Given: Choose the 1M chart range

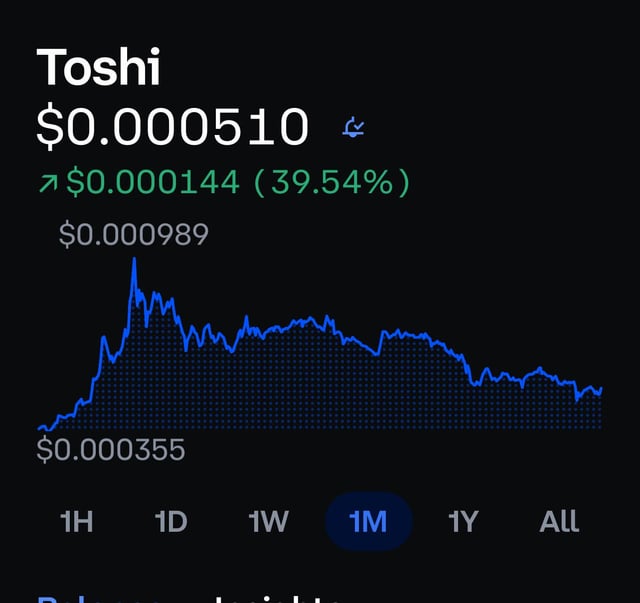Looking at the screenshot, I should [x=368, y=521].
